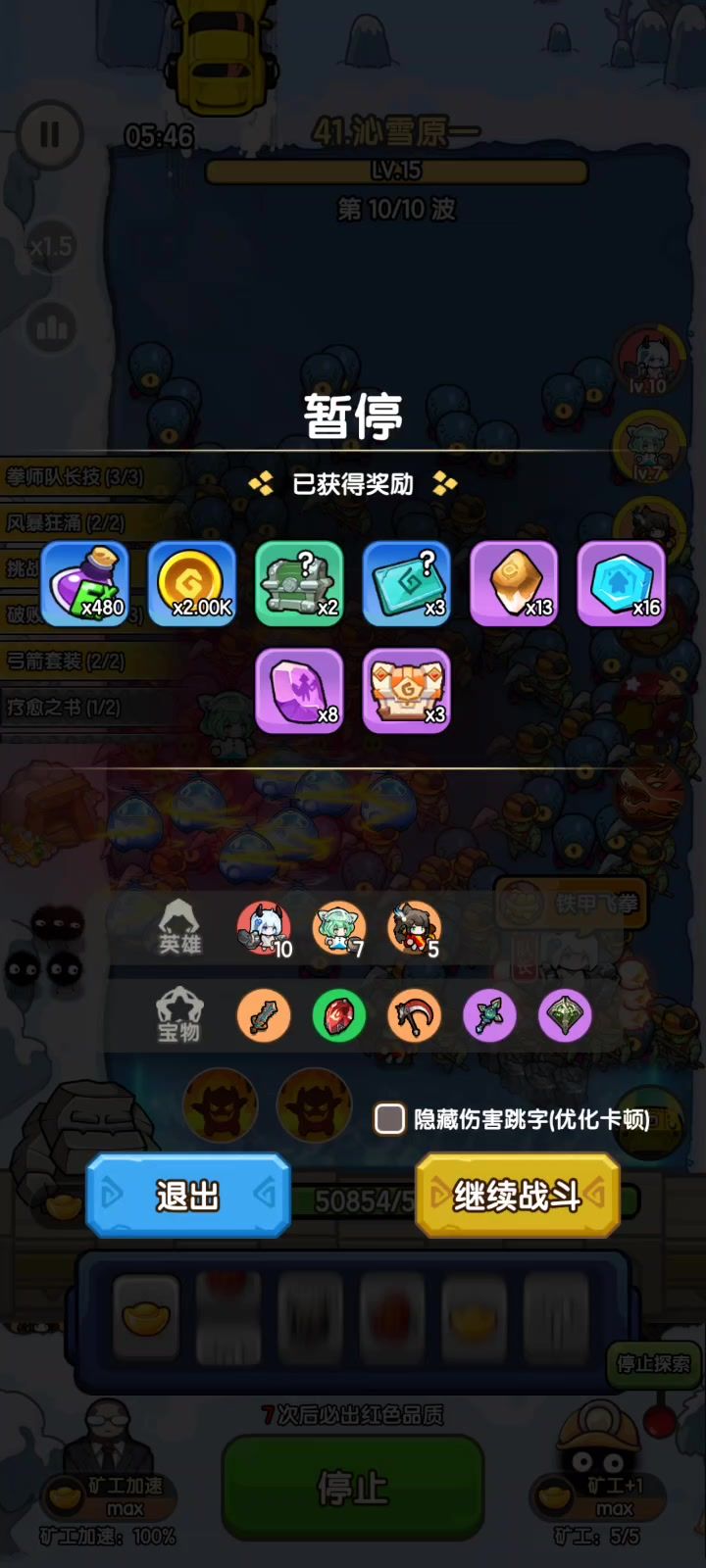Tap the green-haired hero at level 7

[x=338, y=928]
